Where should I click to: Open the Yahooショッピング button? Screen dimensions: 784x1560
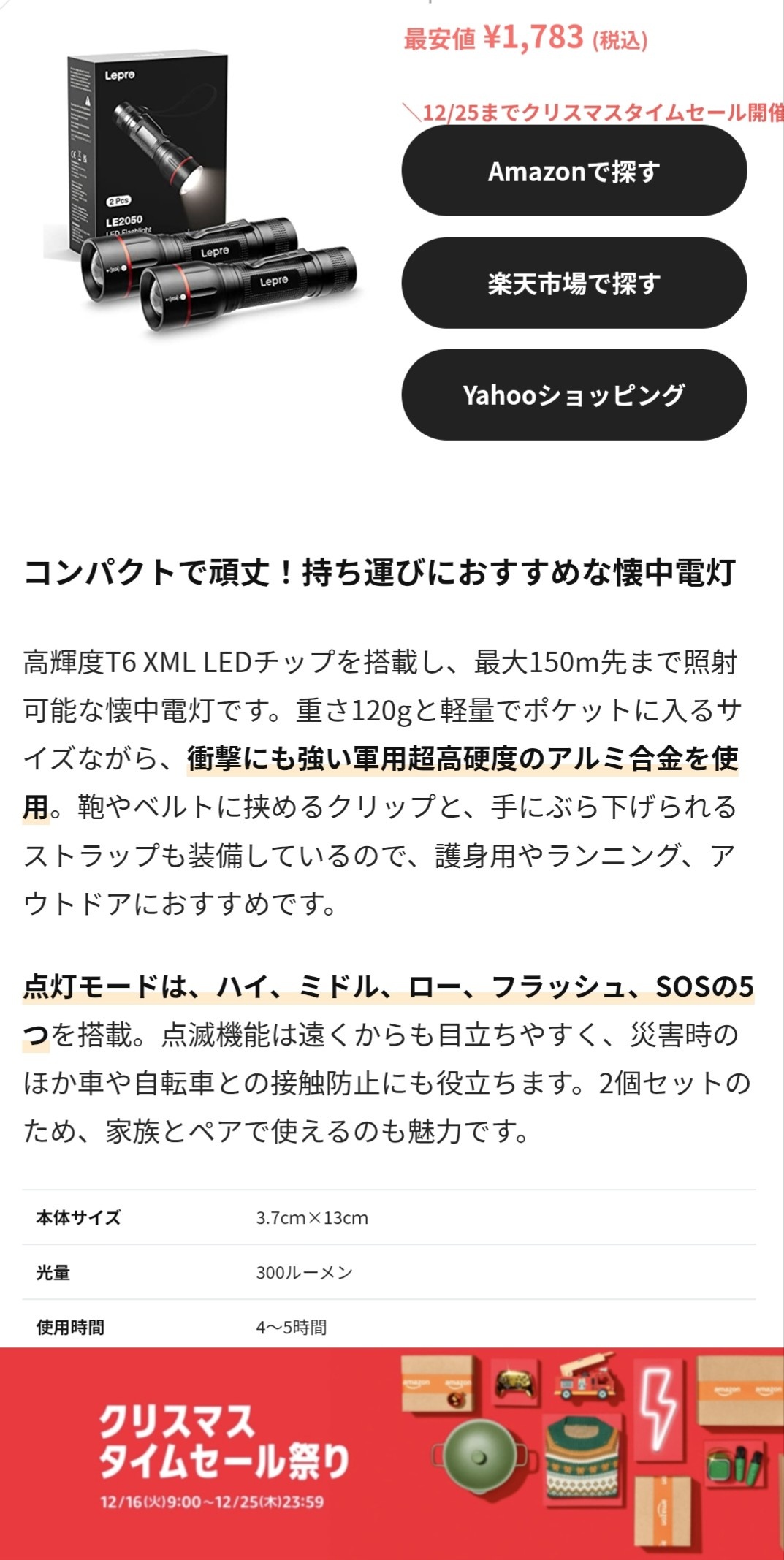[574, 395]
